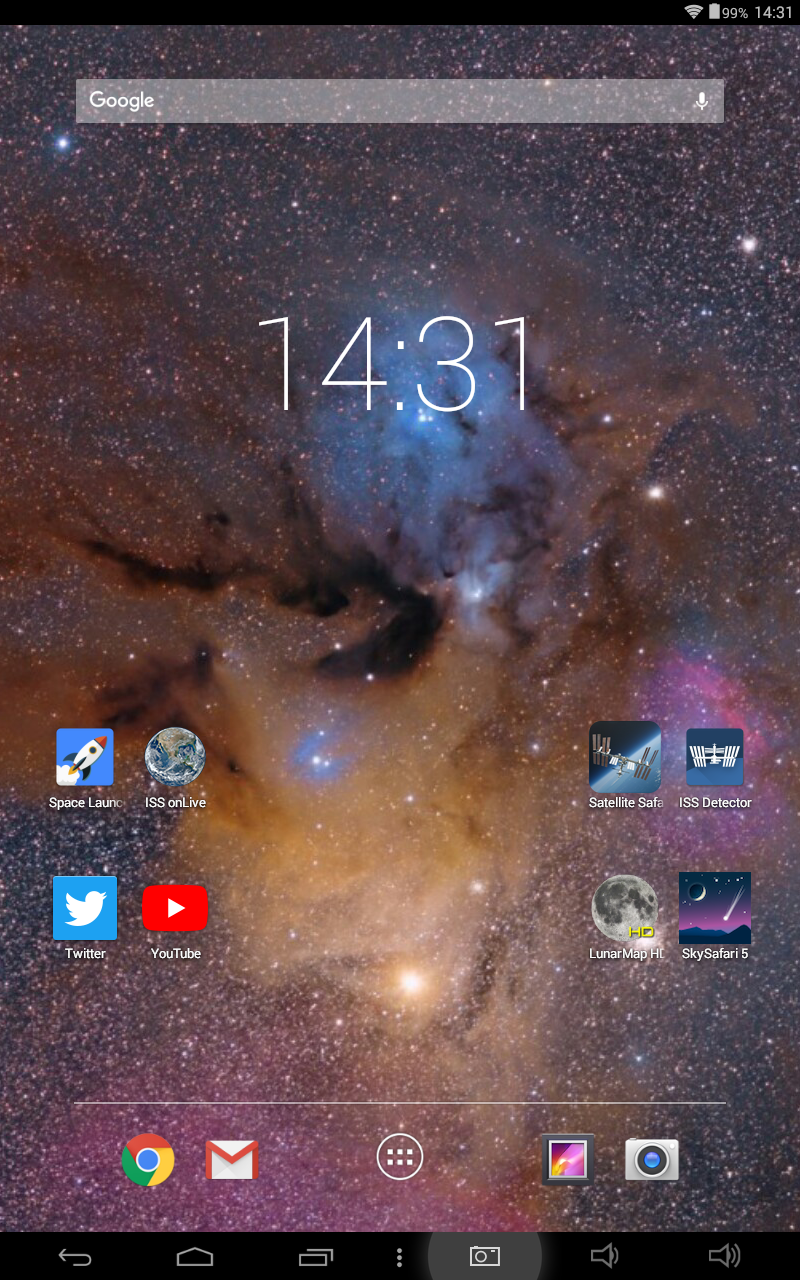Viewport: 800px width, 1280px height.
Task: Open recent apps
Action: (x=316, y=1257)
